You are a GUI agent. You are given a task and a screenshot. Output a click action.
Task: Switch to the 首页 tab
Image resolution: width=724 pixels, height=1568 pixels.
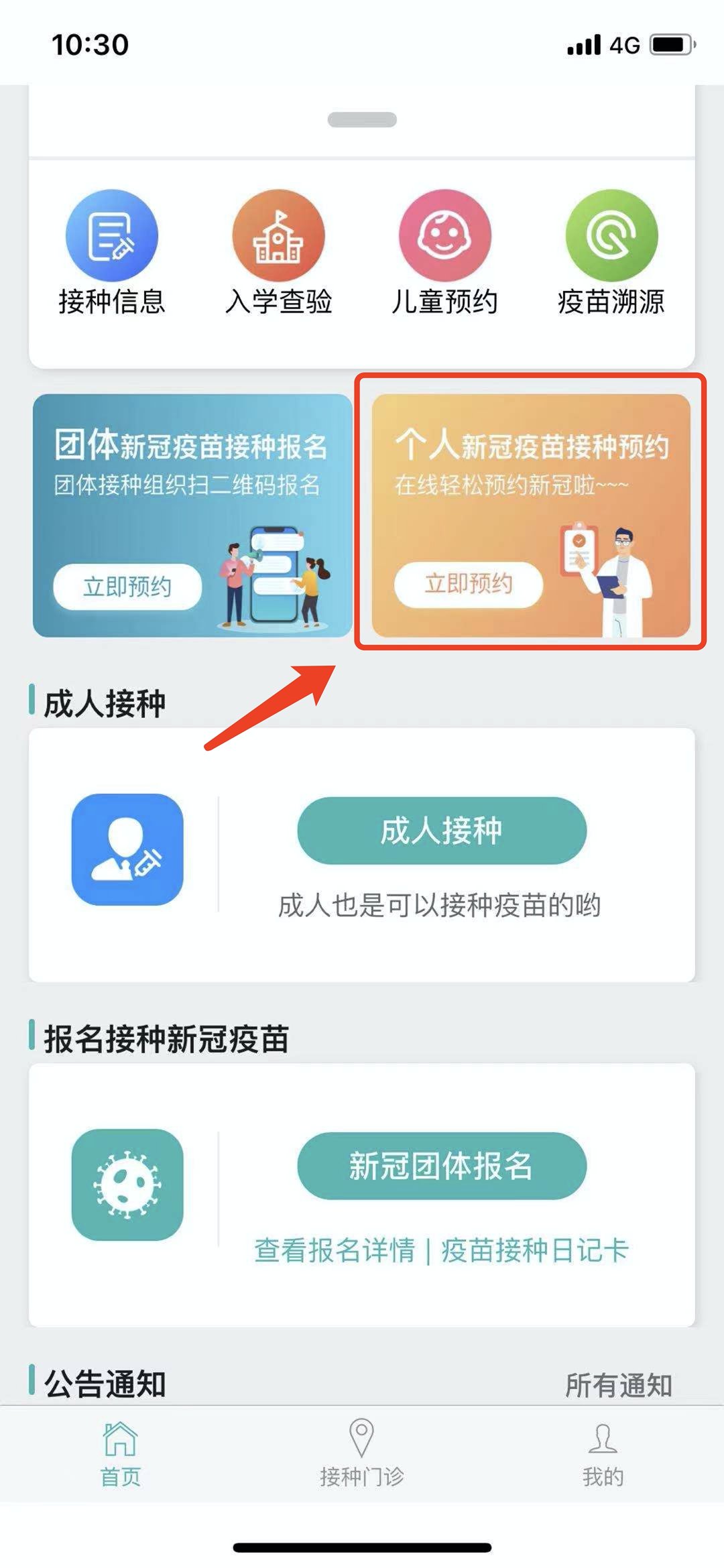121,1455
